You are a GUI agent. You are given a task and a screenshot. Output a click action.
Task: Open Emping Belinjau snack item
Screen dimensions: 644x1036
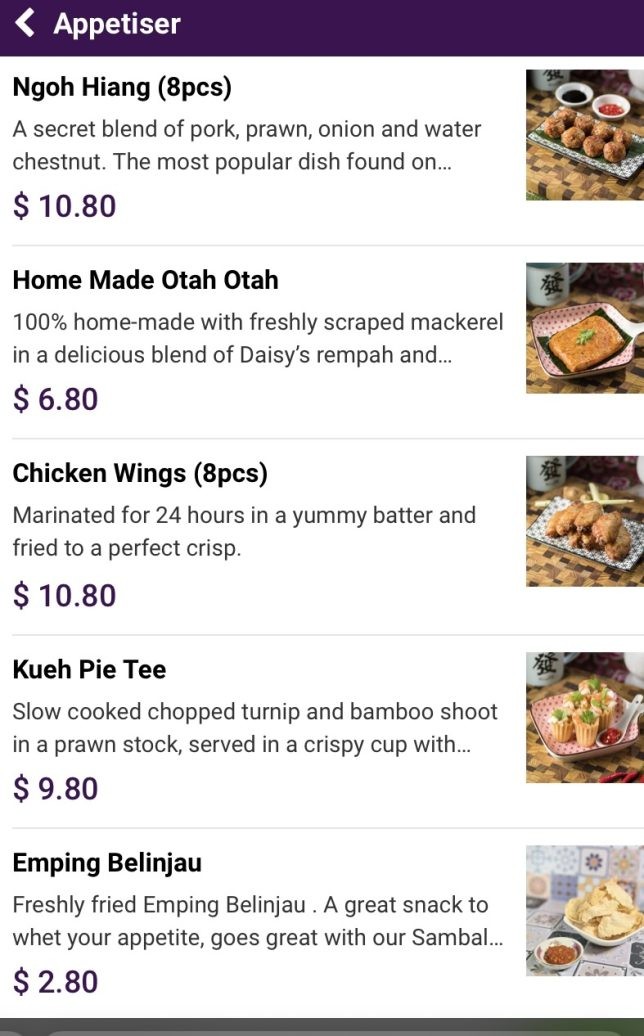tap(107, 862)
